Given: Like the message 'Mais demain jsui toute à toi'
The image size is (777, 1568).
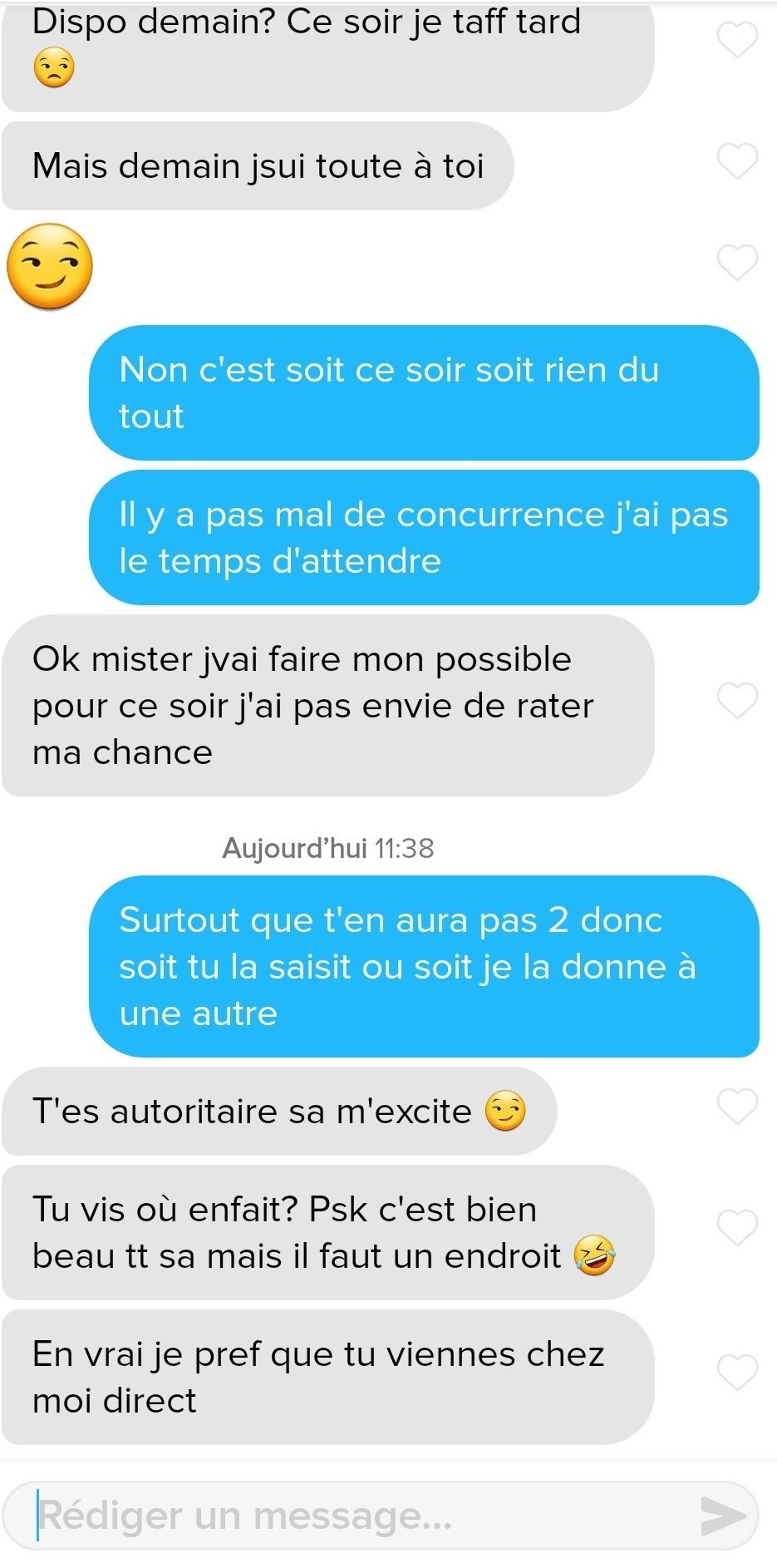Looking at the screenshot, I should pyautogui.click(x=737, y=161).
